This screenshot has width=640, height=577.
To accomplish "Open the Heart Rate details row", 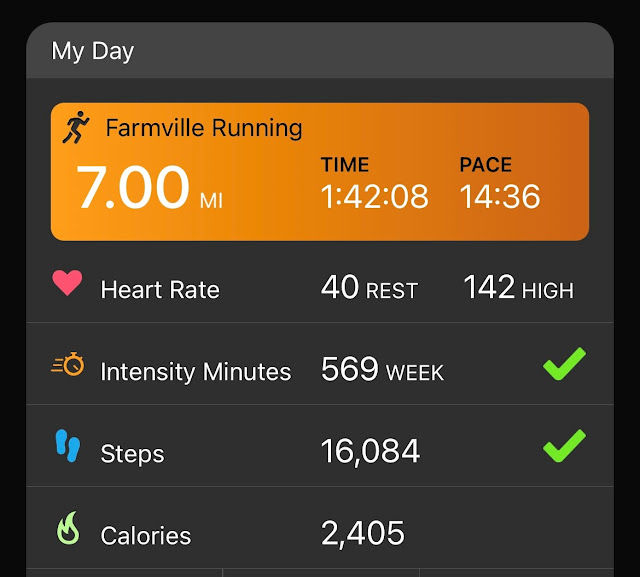I will [320, 286].
